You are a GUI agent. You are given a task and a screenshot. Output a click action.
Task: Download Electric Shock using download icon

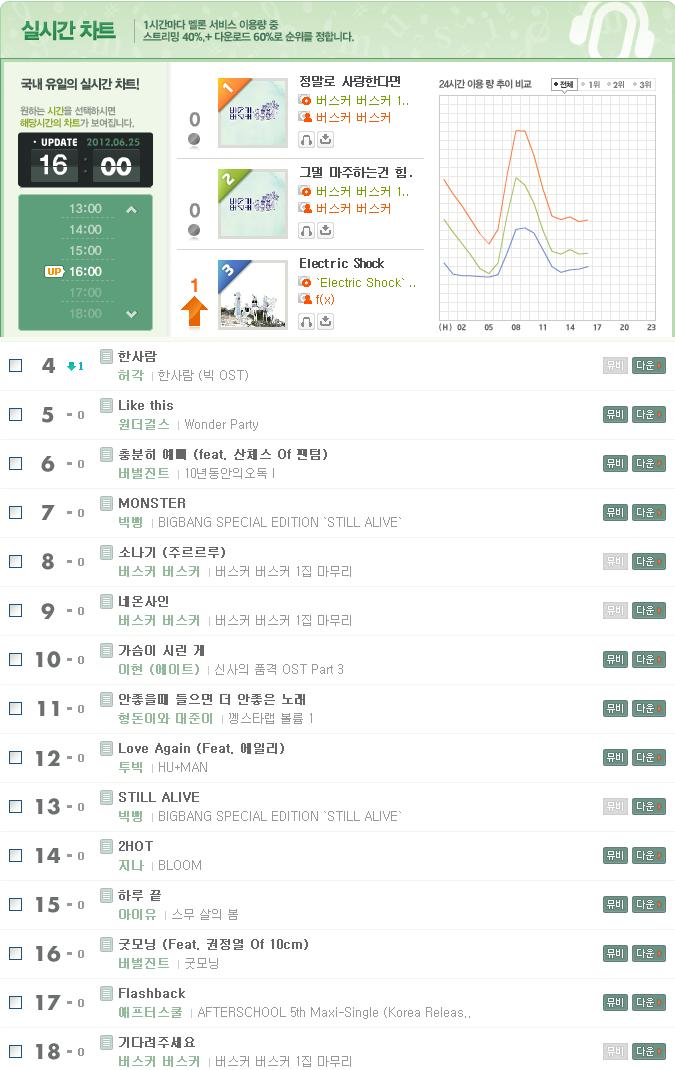point(326,321)
